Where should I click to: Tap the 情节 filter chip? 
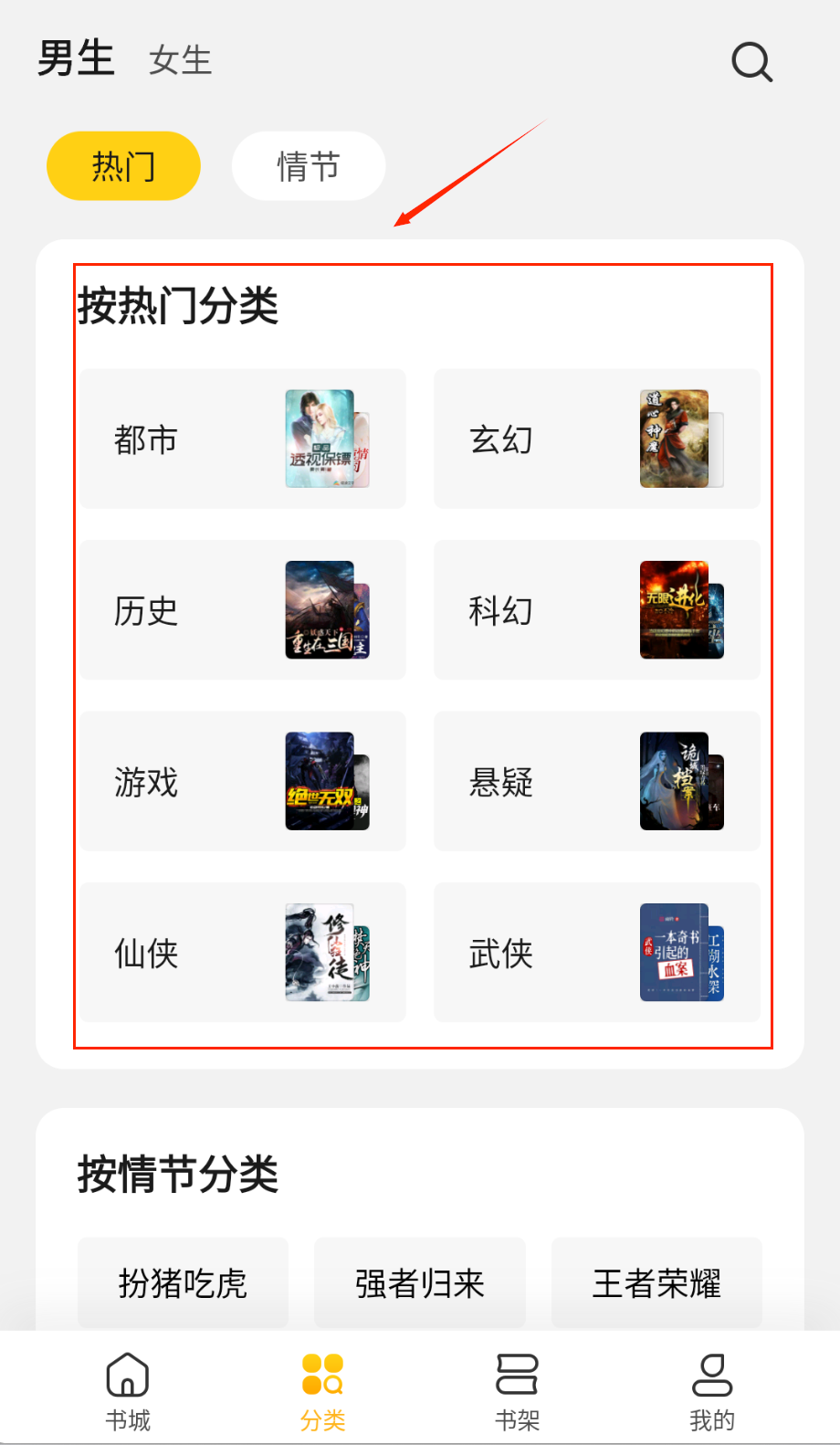[x=309, y=166]
